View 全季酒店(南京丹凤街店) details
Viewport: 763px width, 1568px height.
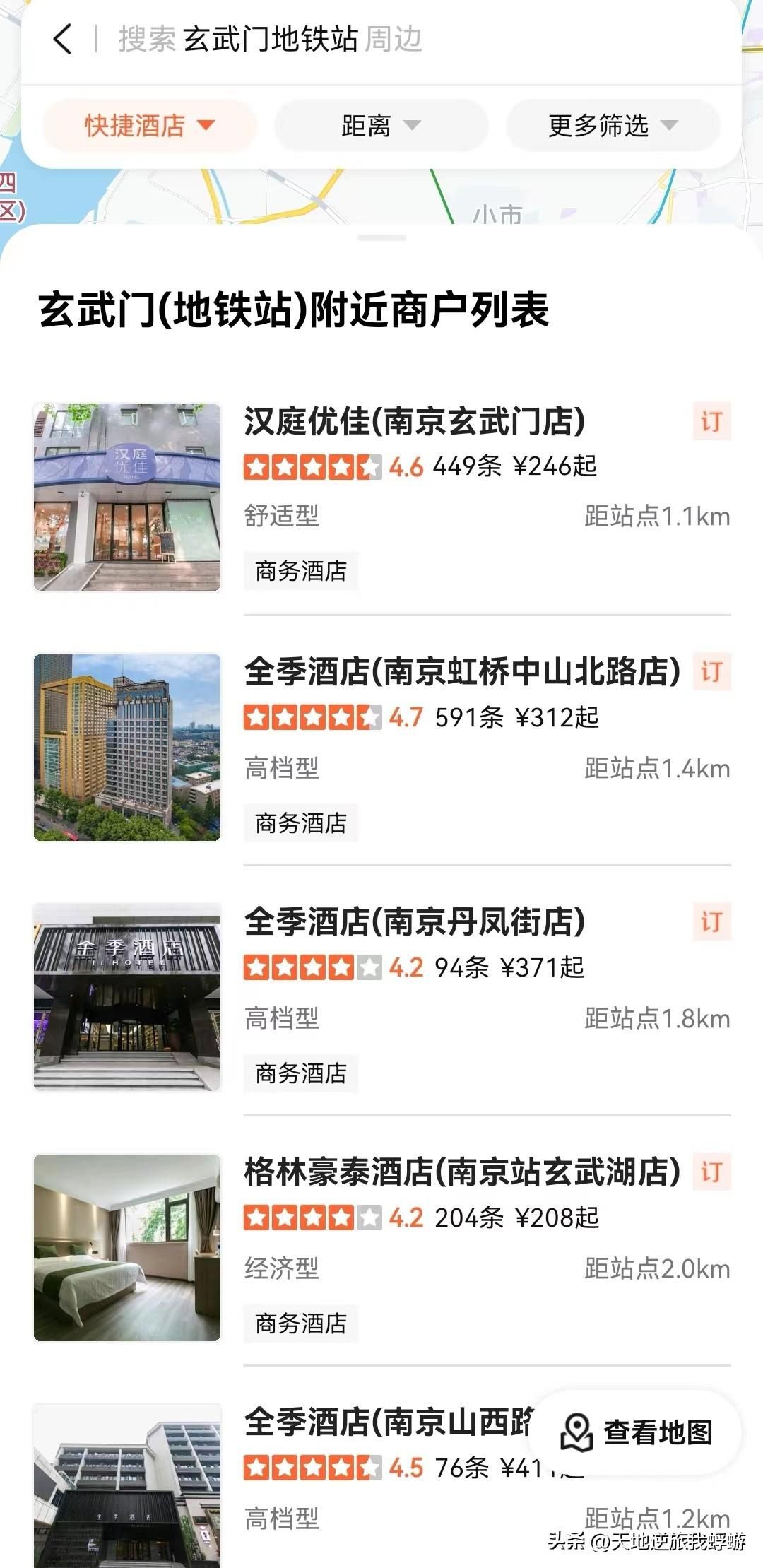[414, 922]
